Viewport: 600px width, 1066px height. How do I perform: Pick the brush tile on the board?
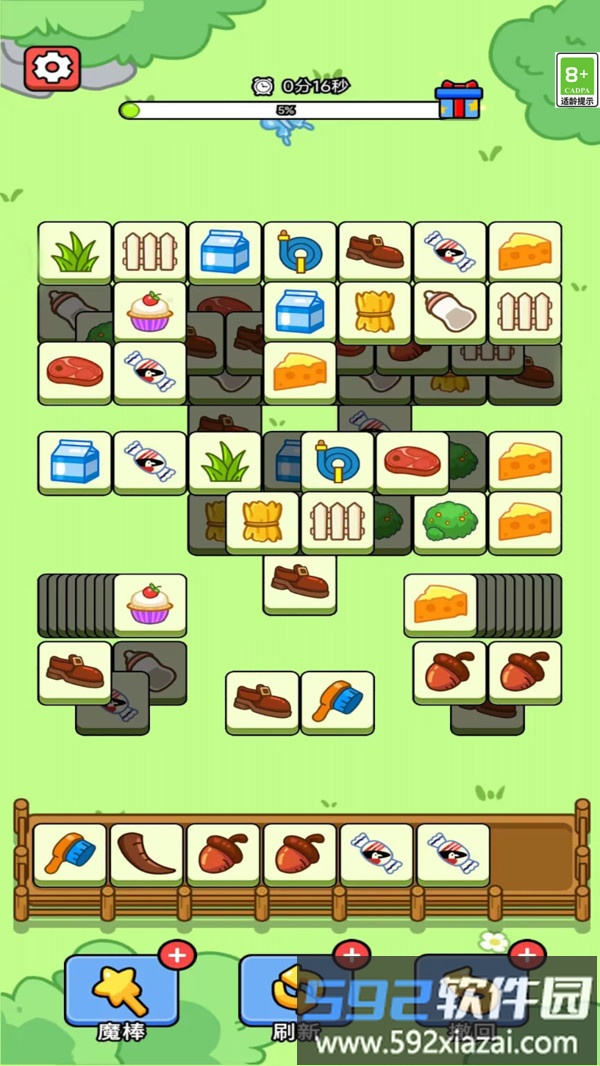[x=337, y=701]
